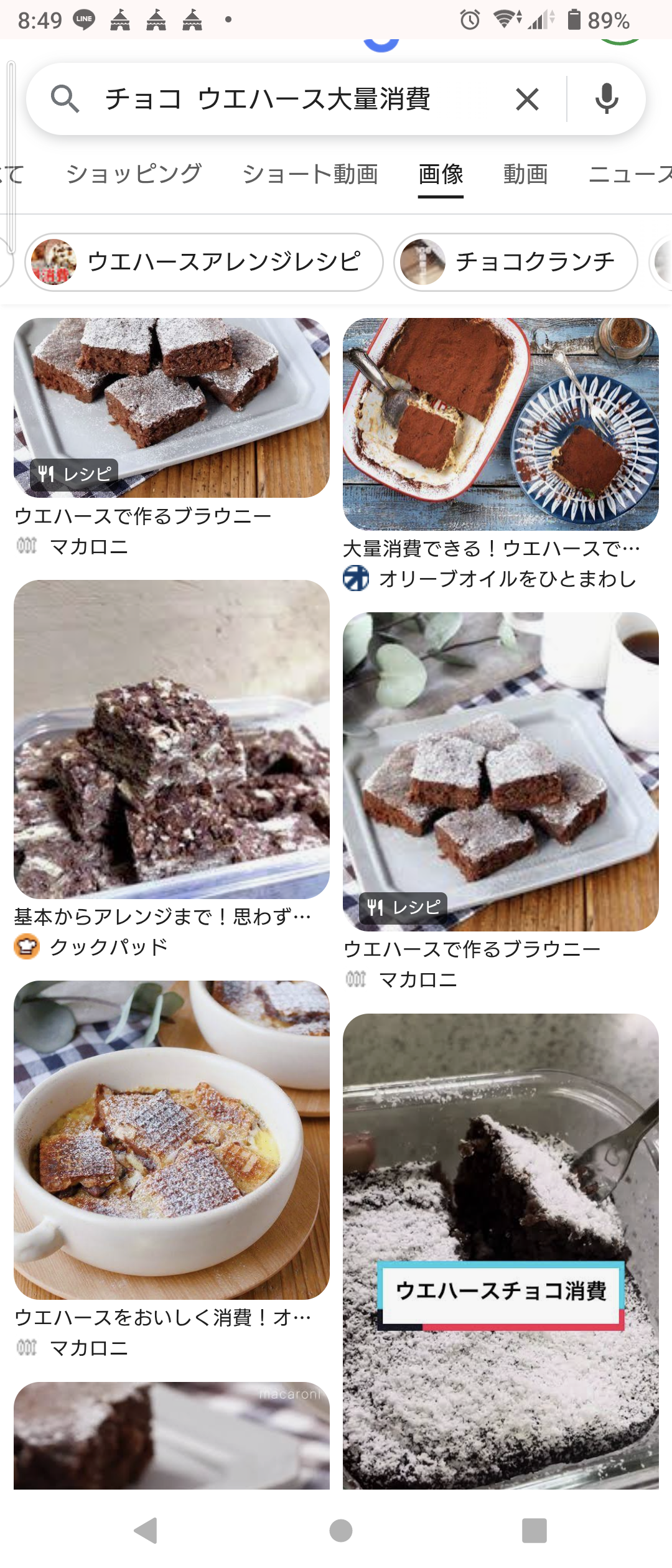The height and width of the screenshot is (1568, 672).
Task: Go to the home screen
Action: (340, 1530)
